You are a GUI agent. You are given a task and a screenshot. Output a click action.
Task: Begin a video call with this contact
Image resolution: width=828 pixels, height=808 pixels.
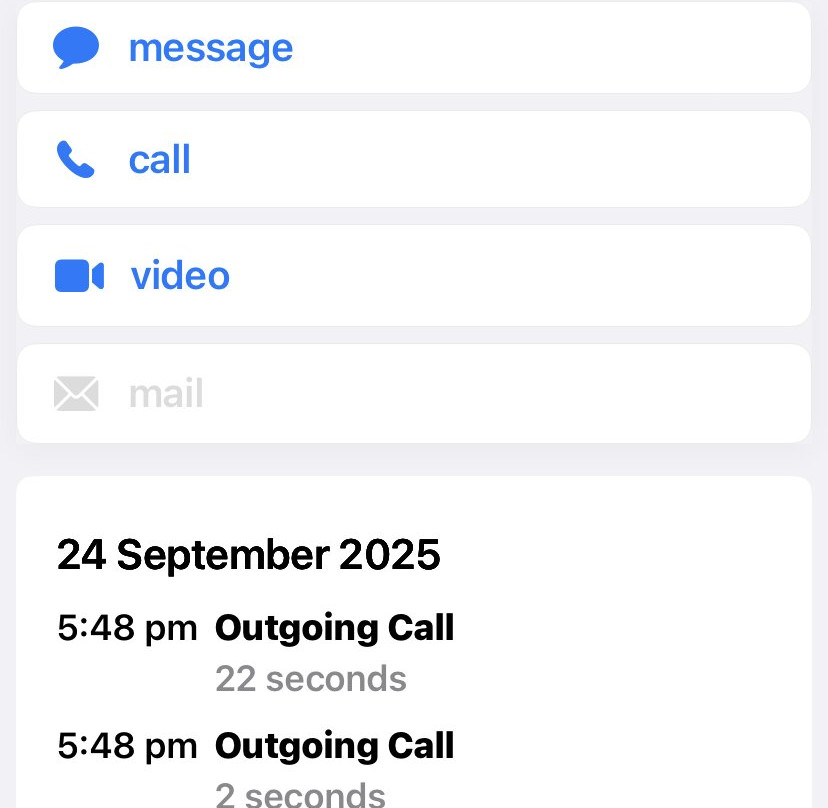(180, 276)
